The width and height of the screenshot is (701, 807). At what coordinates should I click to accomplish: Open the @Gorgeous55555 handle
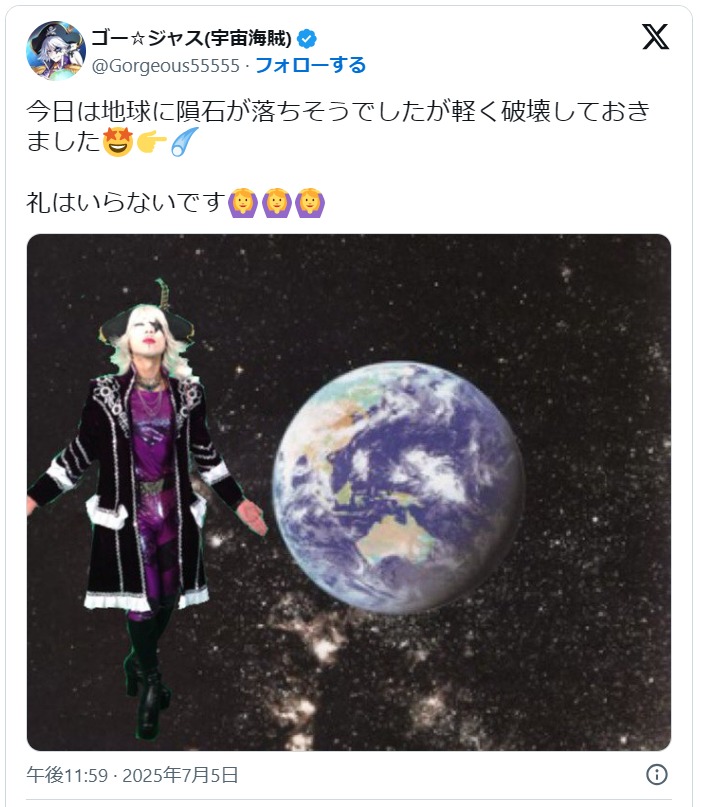[167, 66]
